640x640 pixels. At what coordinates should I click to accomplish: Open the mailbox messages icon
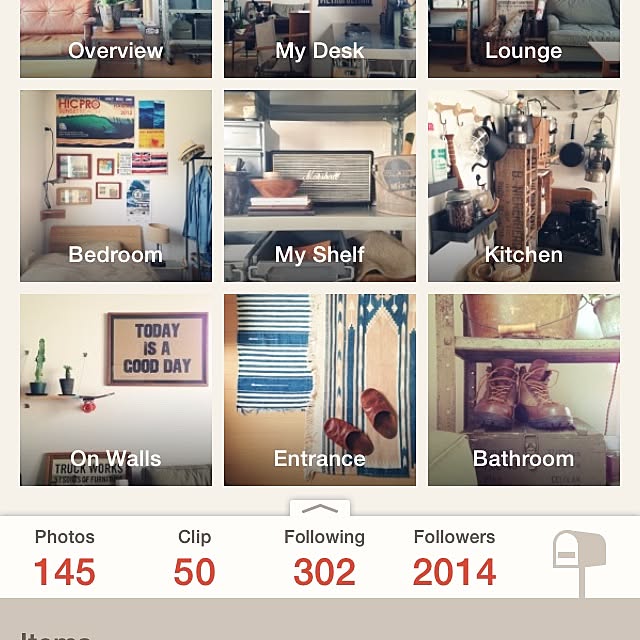point(579,560)
